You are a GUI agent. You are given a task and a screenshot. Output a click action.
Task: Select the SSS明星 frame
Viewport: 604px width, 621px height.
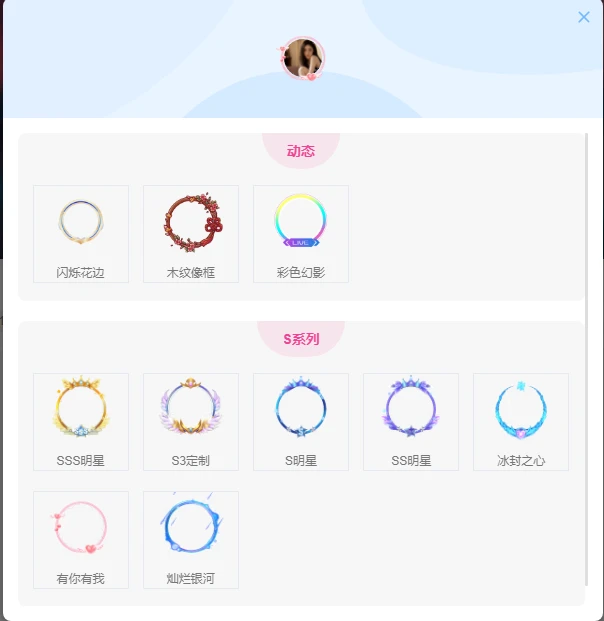81,421
